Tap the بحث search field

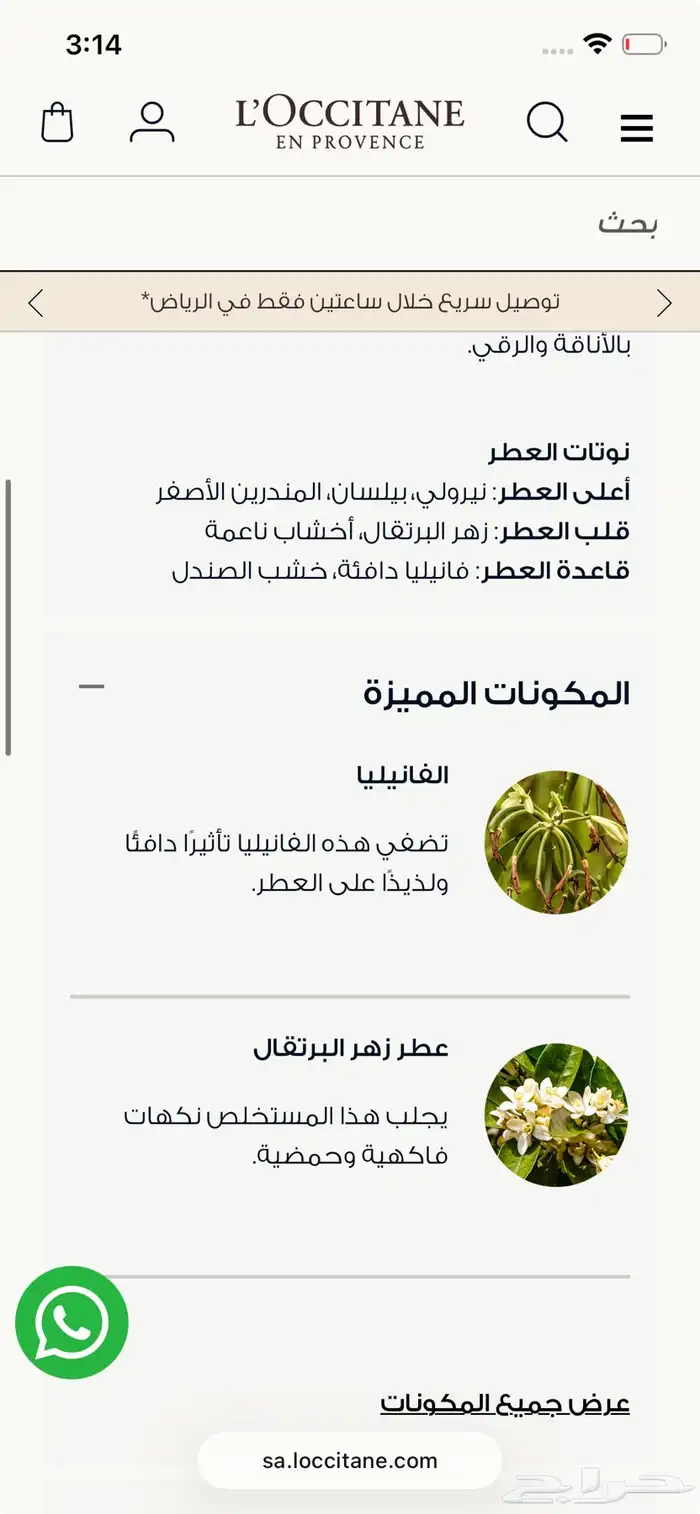(350, 223)
